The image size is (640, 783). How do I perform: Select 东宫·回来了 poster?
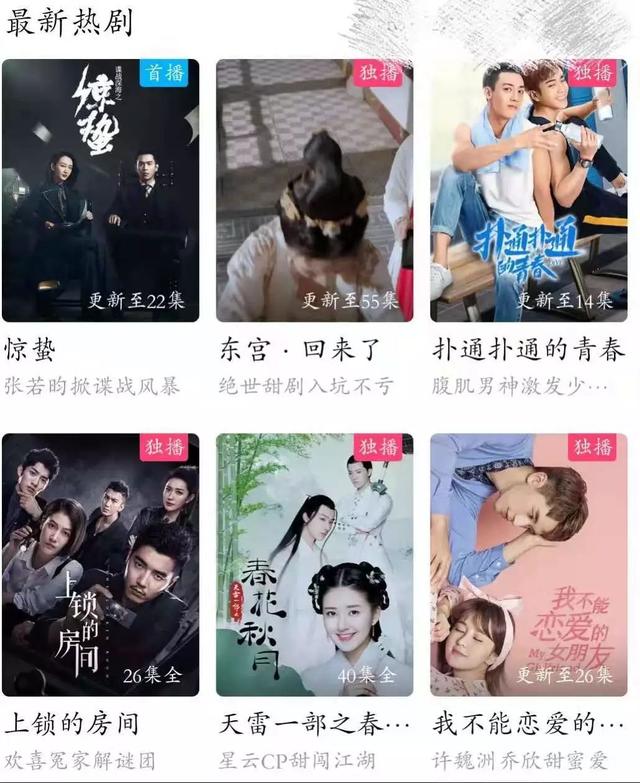coord(314,190)
